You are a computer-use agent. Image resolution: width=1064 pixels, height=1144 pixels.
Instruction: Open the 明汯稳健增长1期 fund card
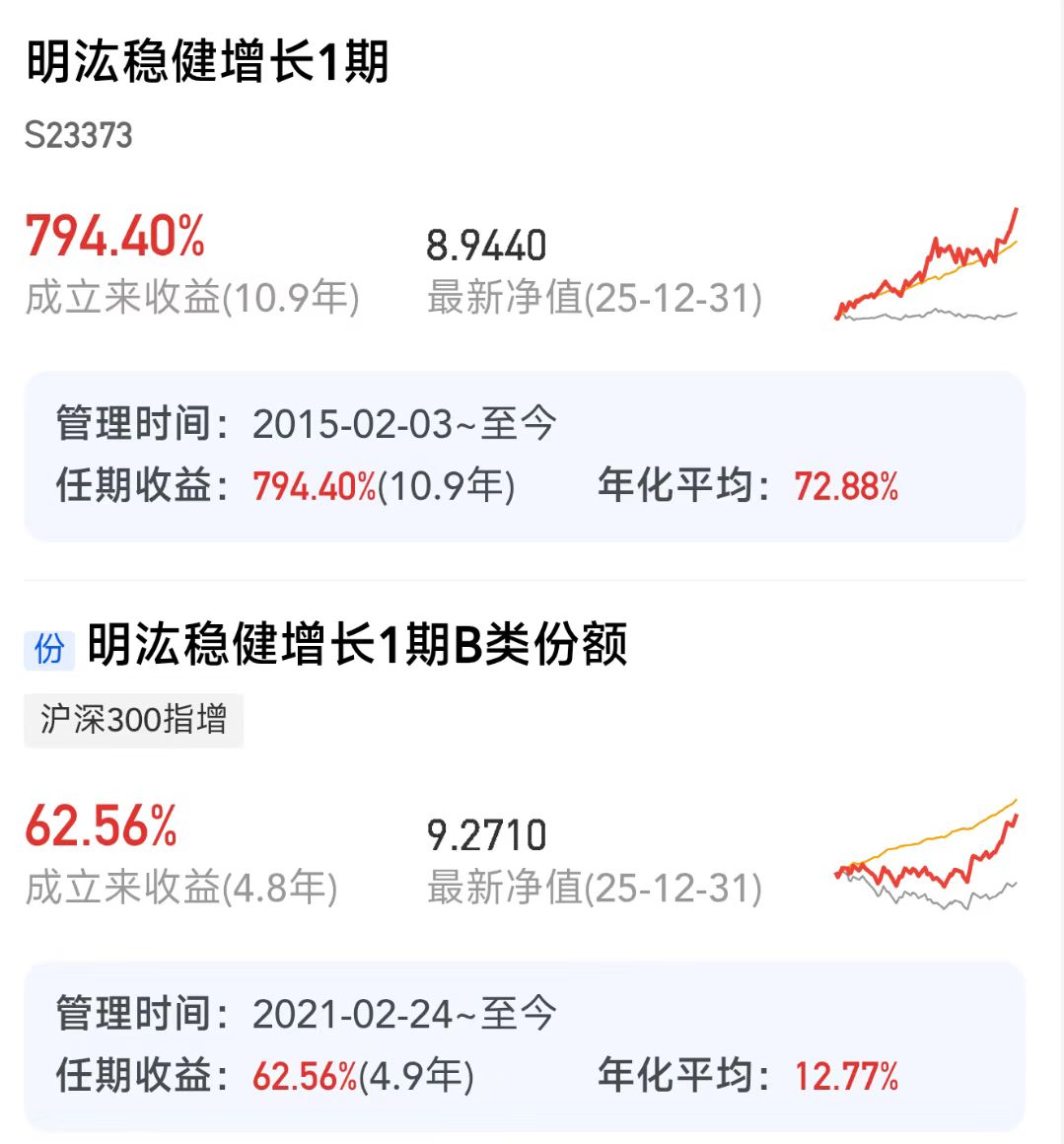click(208, 62)
